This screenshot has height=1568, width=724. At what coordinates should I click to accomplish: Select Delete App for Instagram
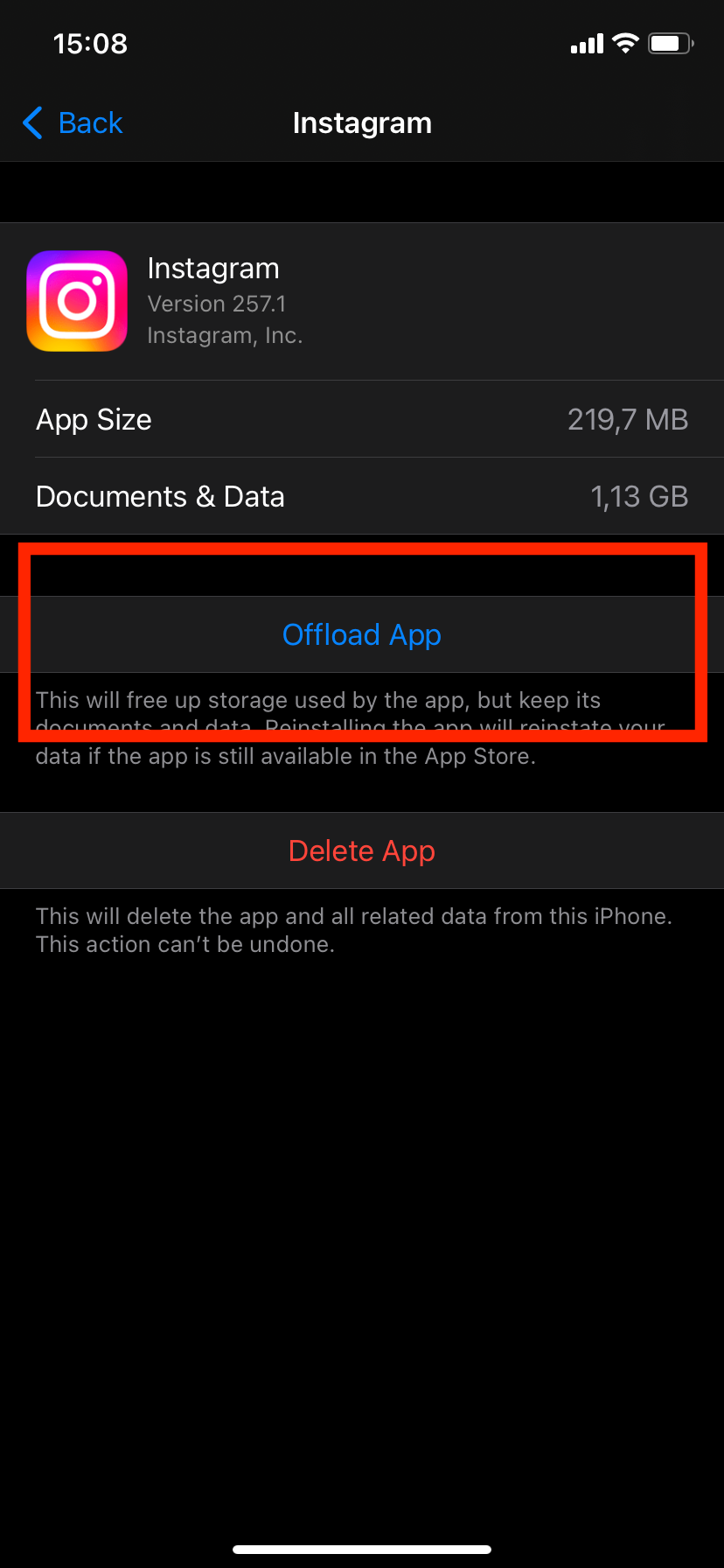pyautogui.click(x=362, y=850)
